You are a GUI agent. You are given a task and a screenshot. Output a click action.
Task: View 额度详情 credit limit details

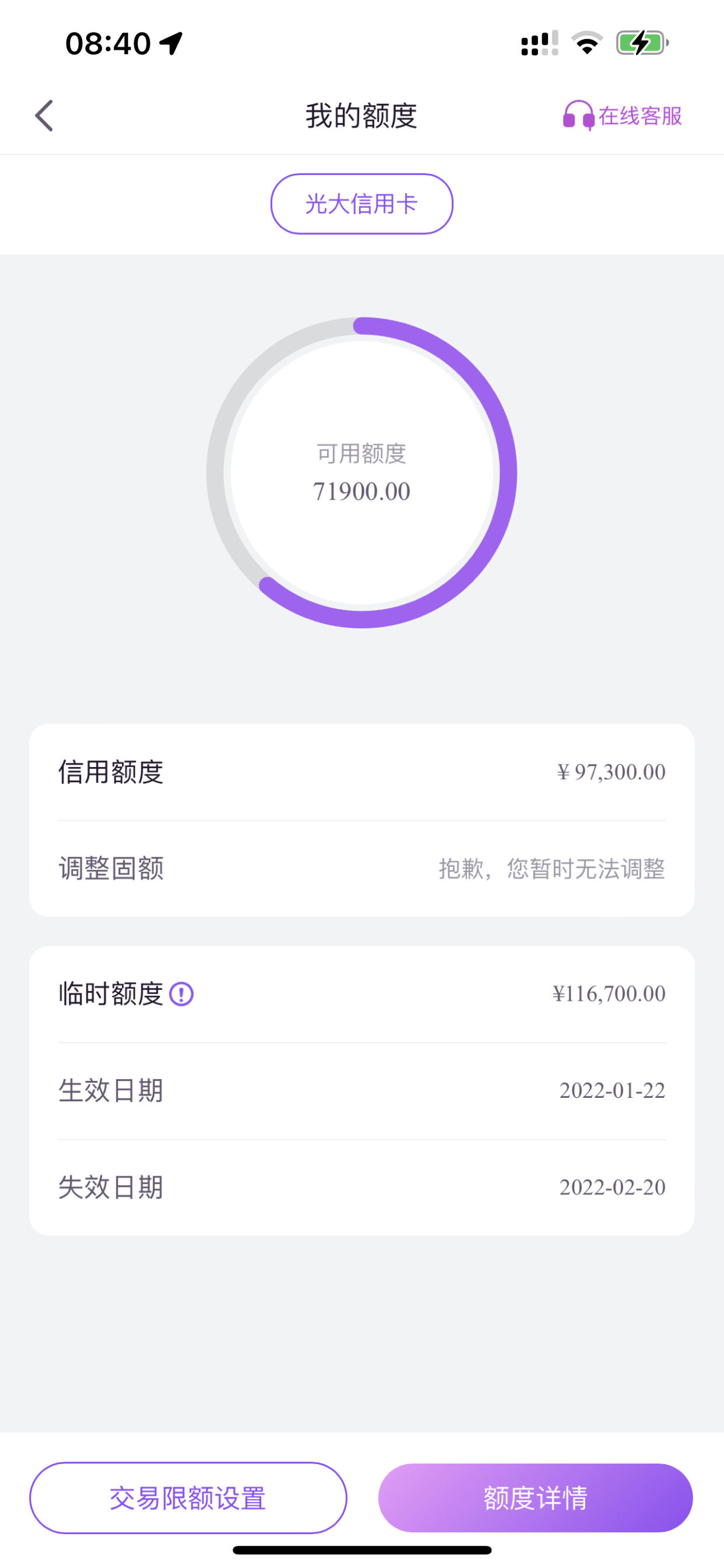point(535,1498)
